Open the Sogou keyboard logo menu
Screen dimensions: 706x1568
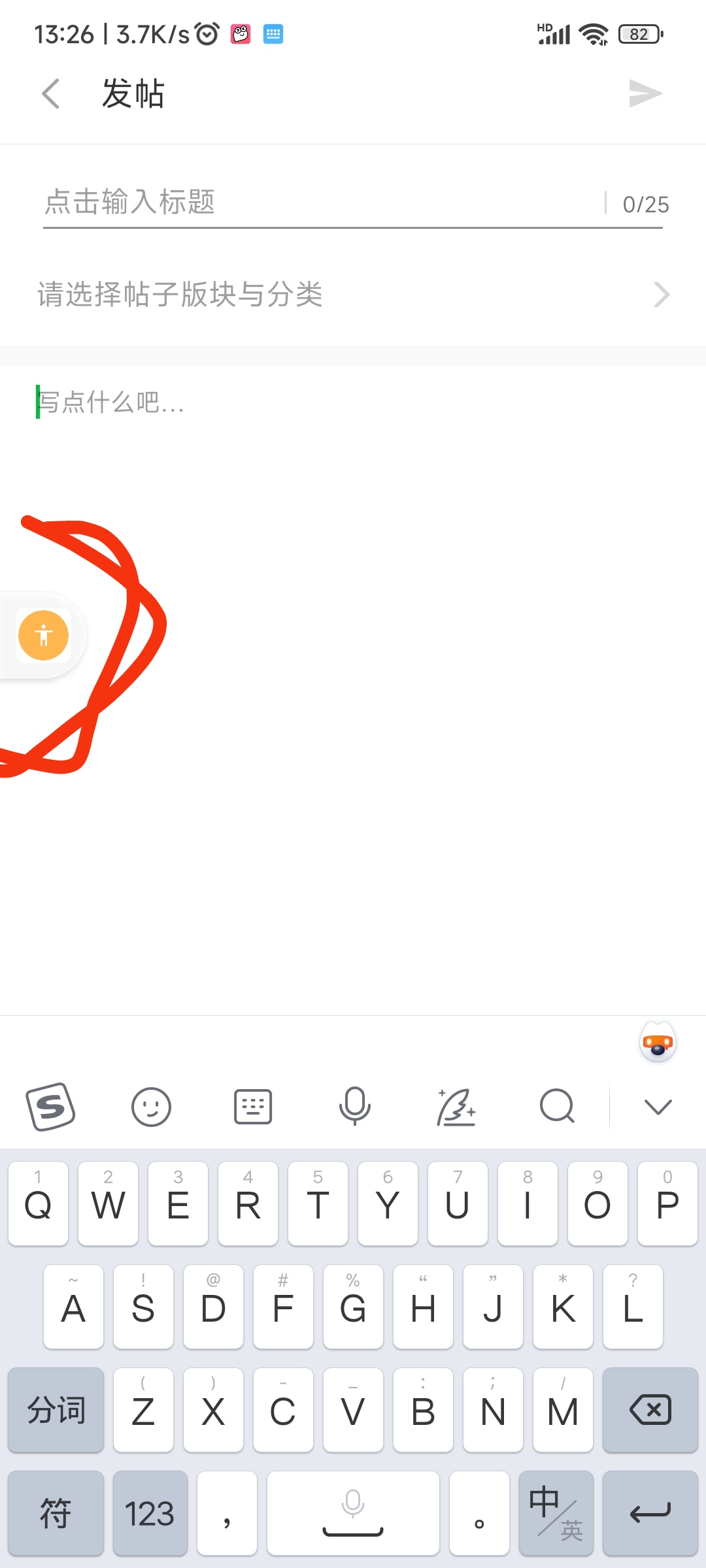coord(50,1107)
